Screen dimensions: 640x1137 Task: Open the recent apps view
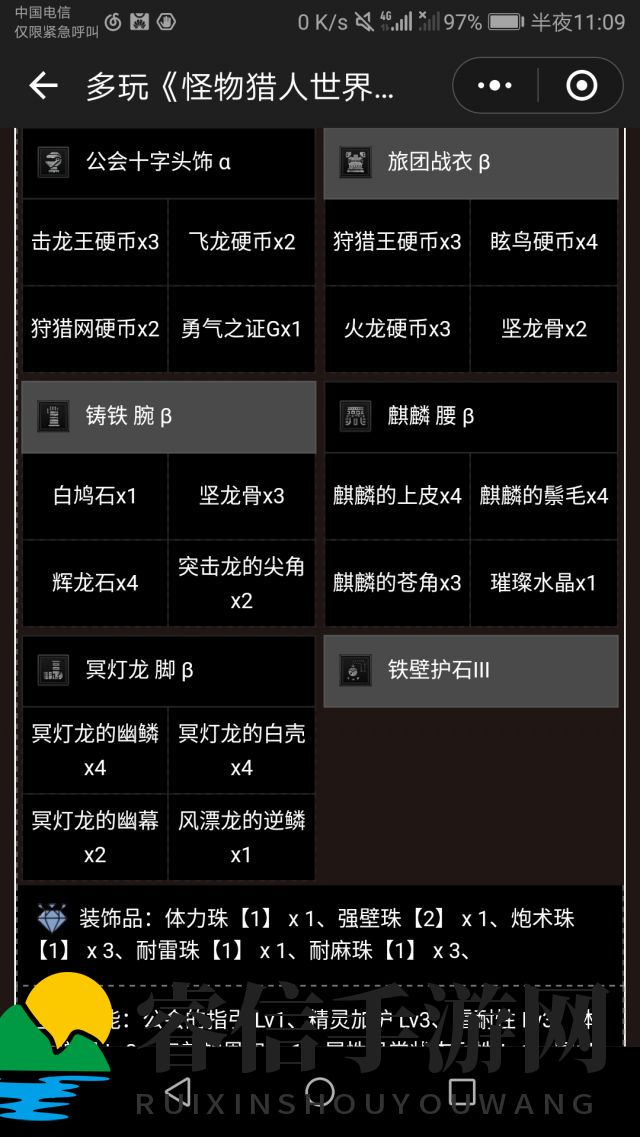tap(462, 1091)
